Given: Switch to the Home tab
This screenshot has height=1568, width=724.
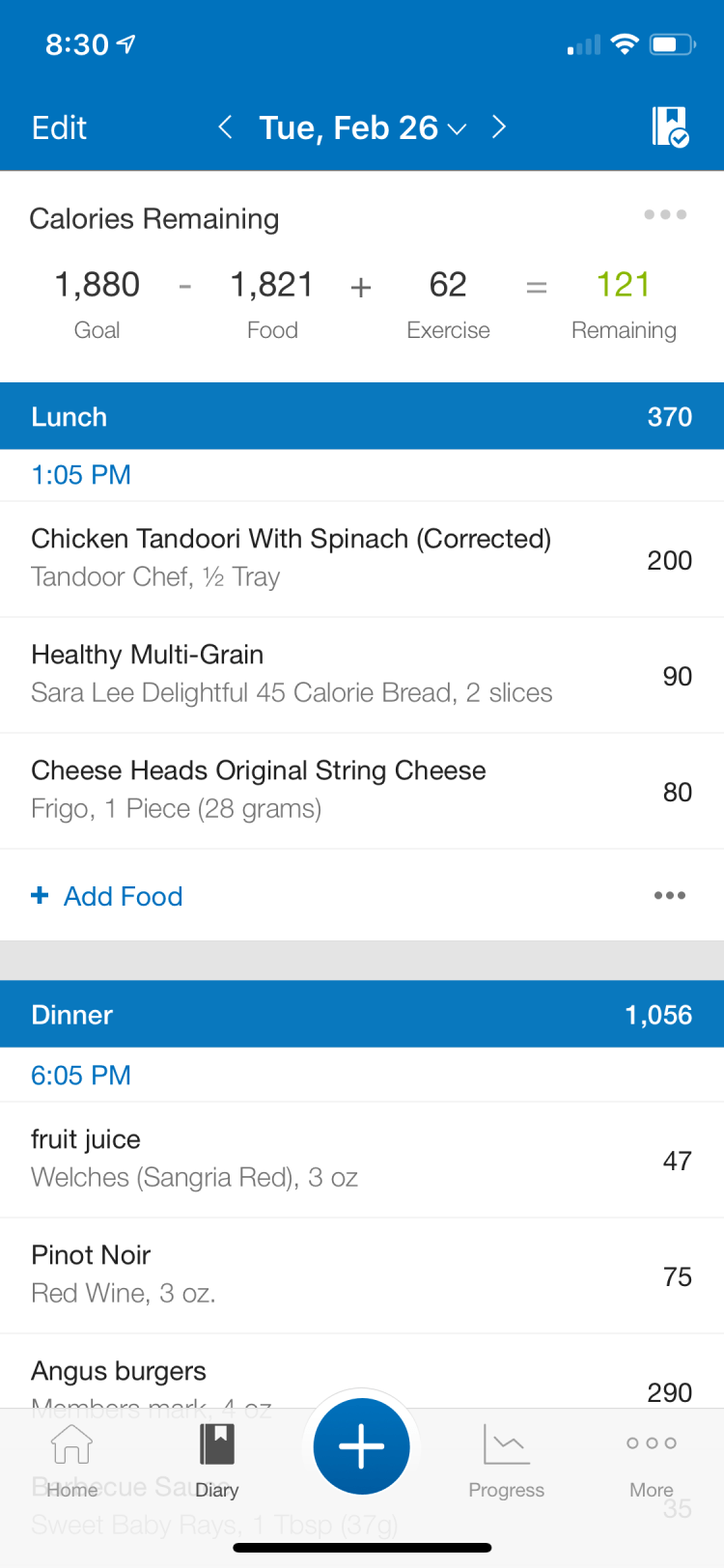Looking at the screenshot, I should 72,1459.
